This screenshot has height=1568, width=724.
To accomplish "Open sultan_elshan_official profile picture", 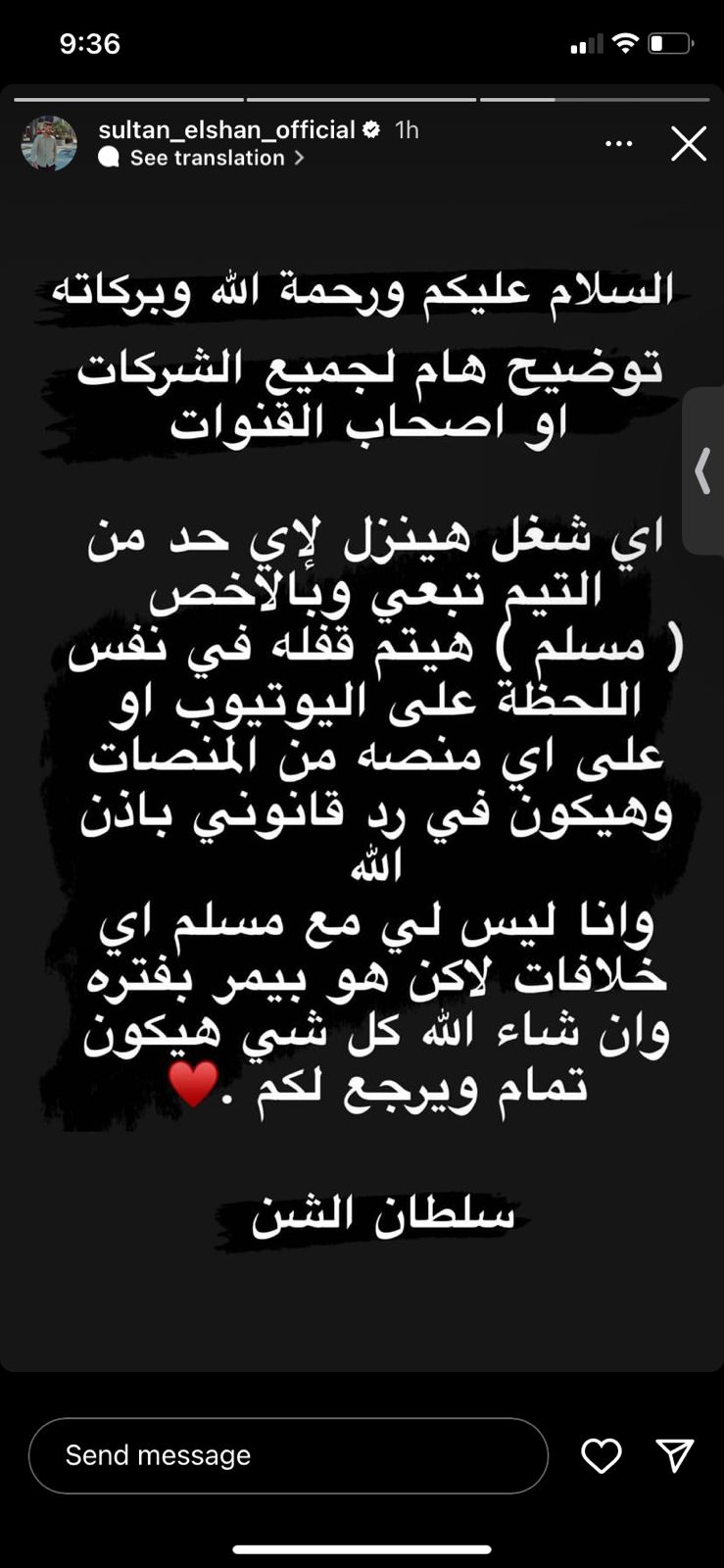I will (49, 143).
